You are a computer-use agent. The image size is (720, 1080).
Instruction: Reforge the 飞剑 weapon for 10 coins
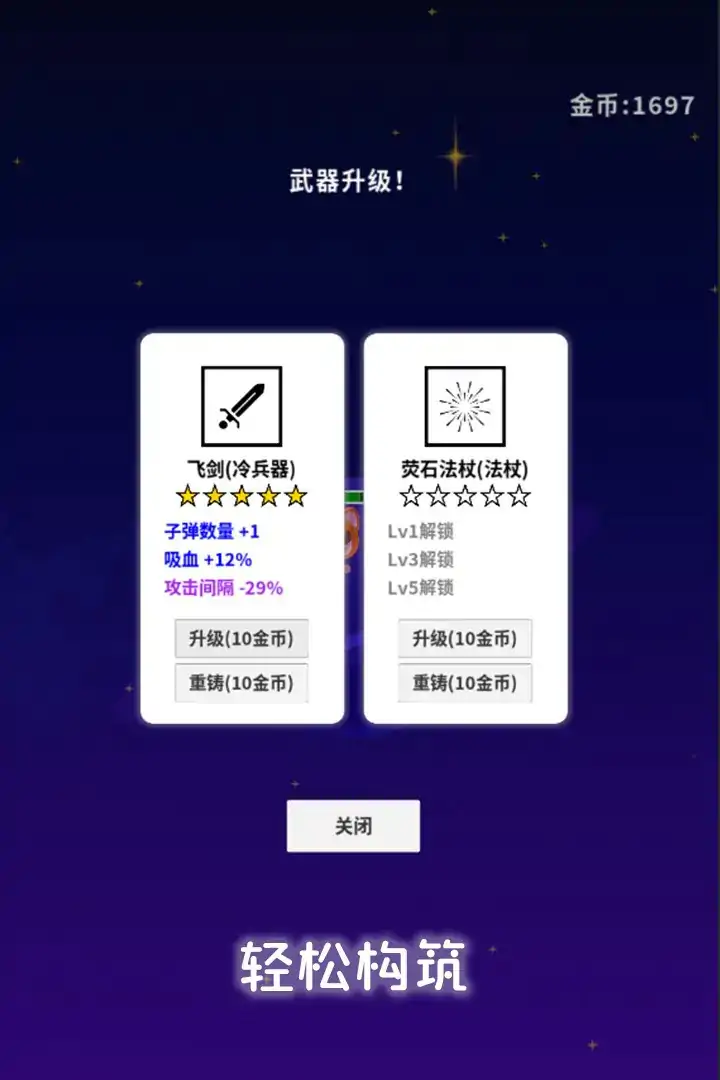[x=241, y=683]
